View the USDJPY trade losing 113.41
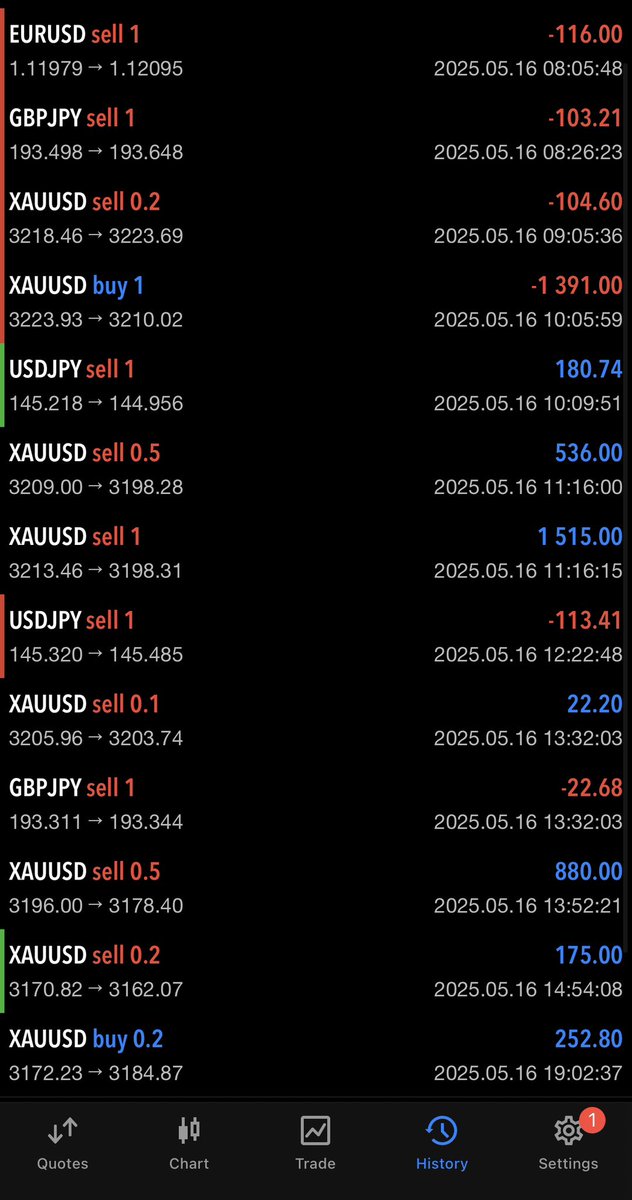 316,637
